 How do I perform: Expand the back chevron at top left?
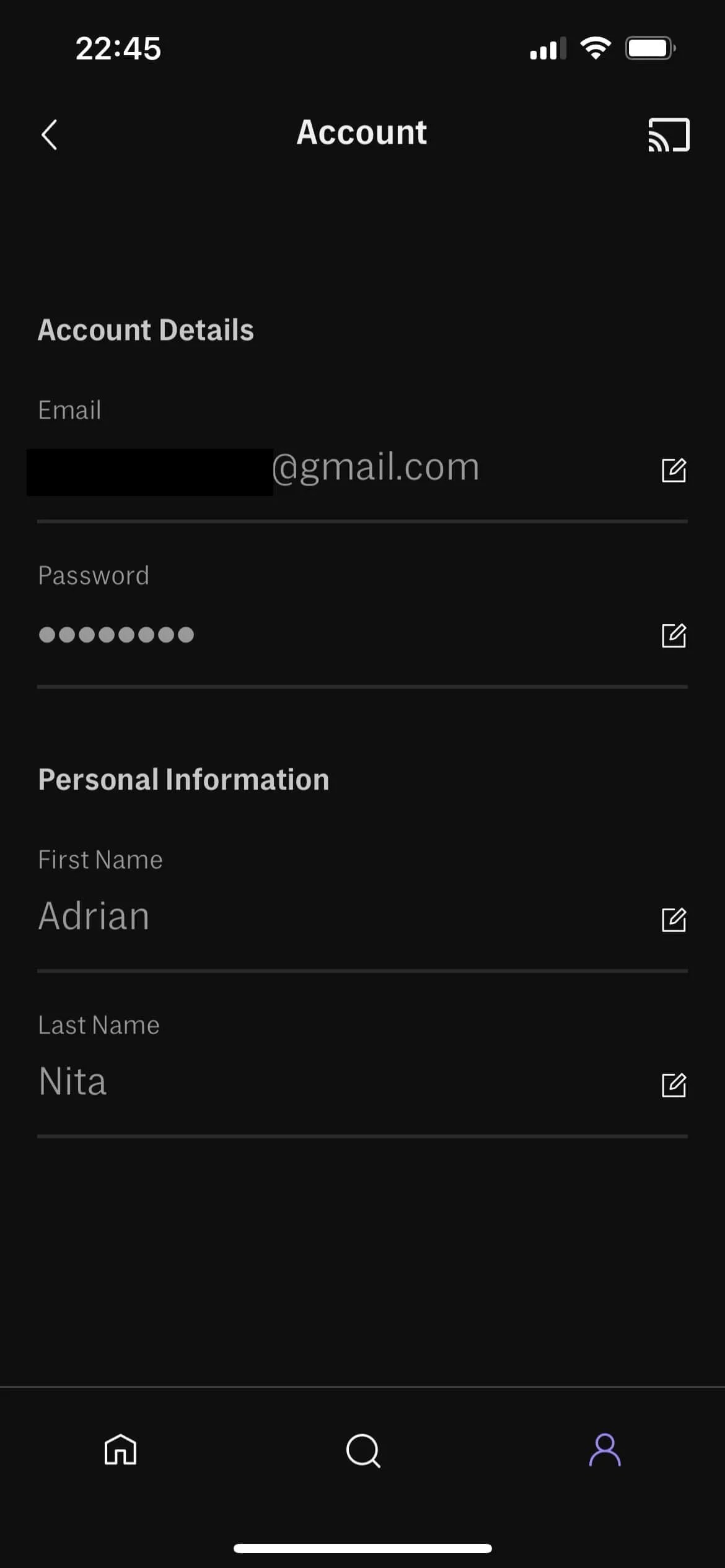pos(50,134)
